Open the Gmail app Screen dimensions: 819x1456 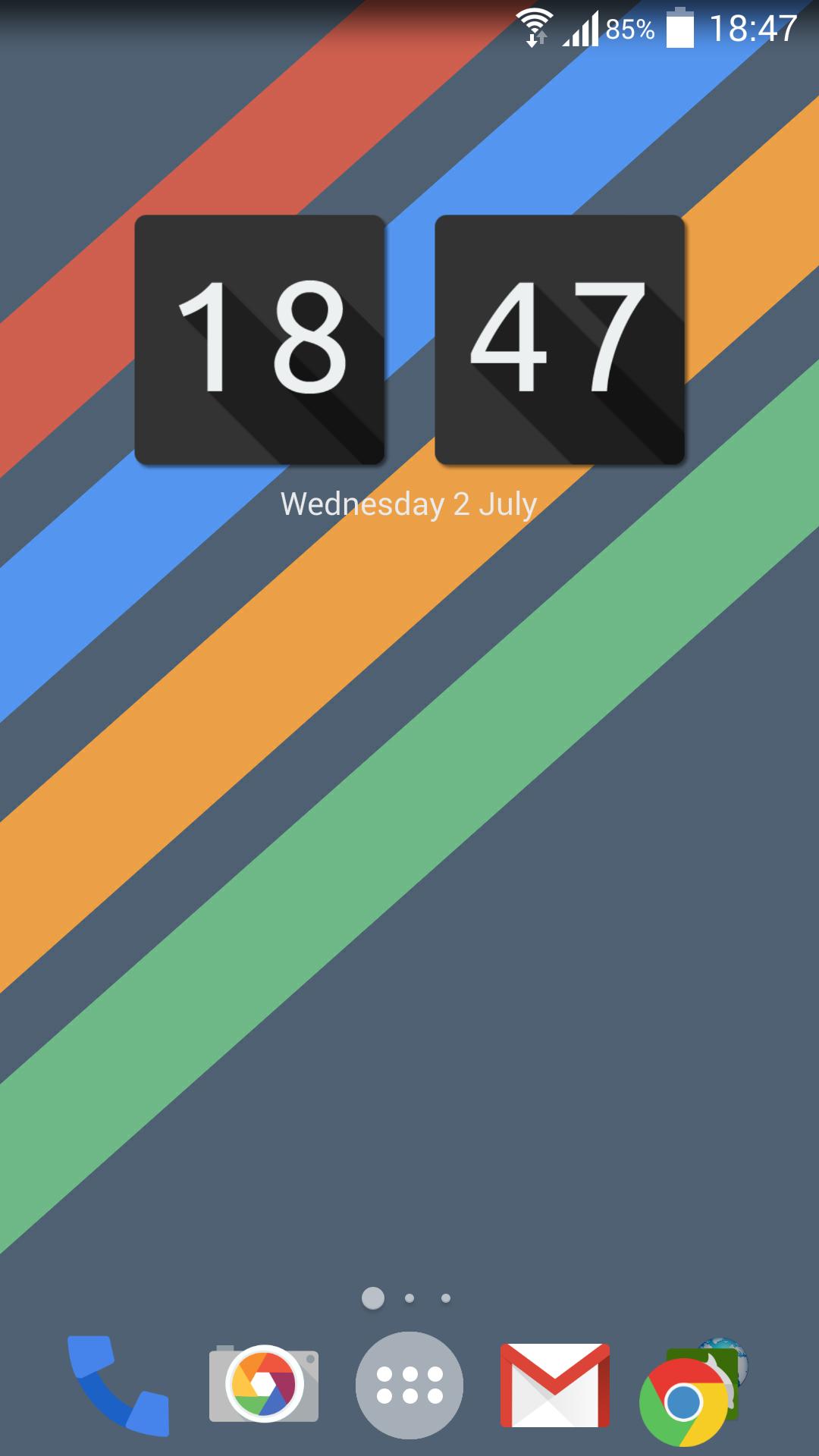pyautogui.click(x=554, y=1385)
